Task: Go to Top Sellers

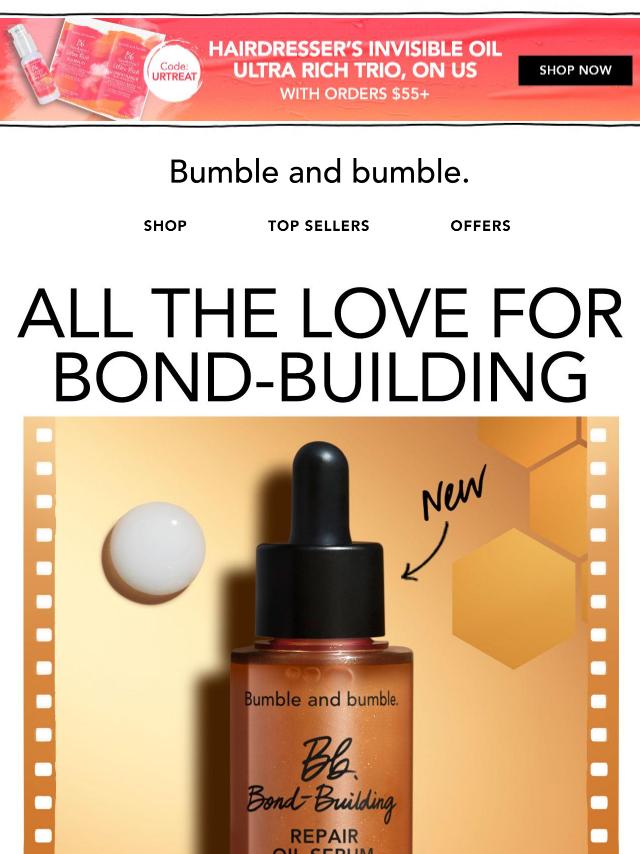Action: click(318, 226)
